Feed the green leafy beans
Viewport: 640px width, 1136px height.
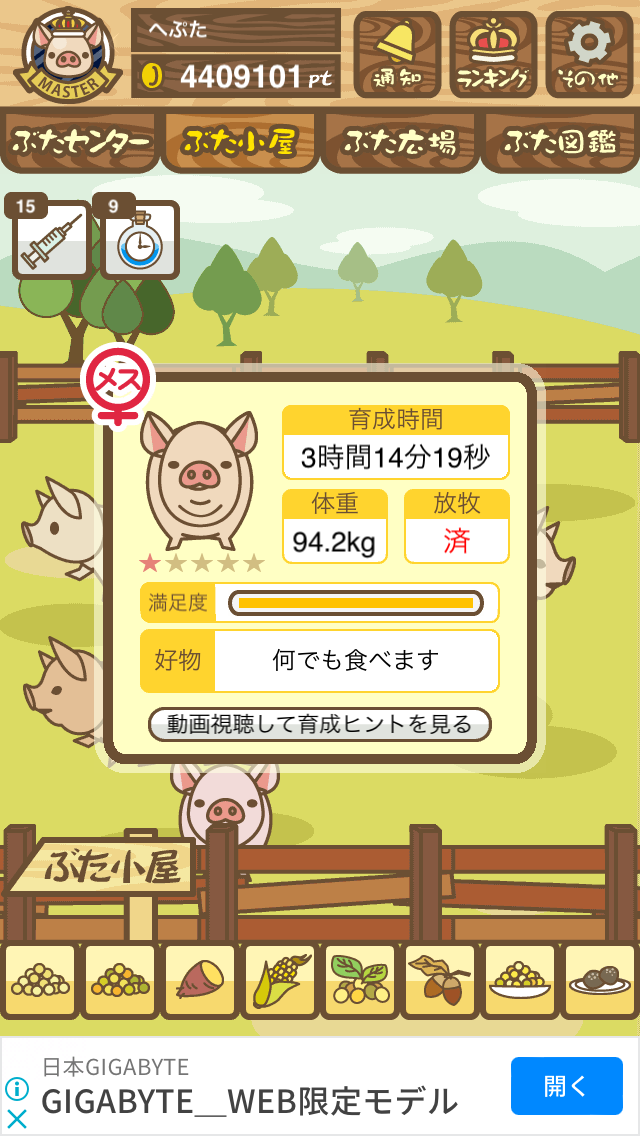[360, 982]
